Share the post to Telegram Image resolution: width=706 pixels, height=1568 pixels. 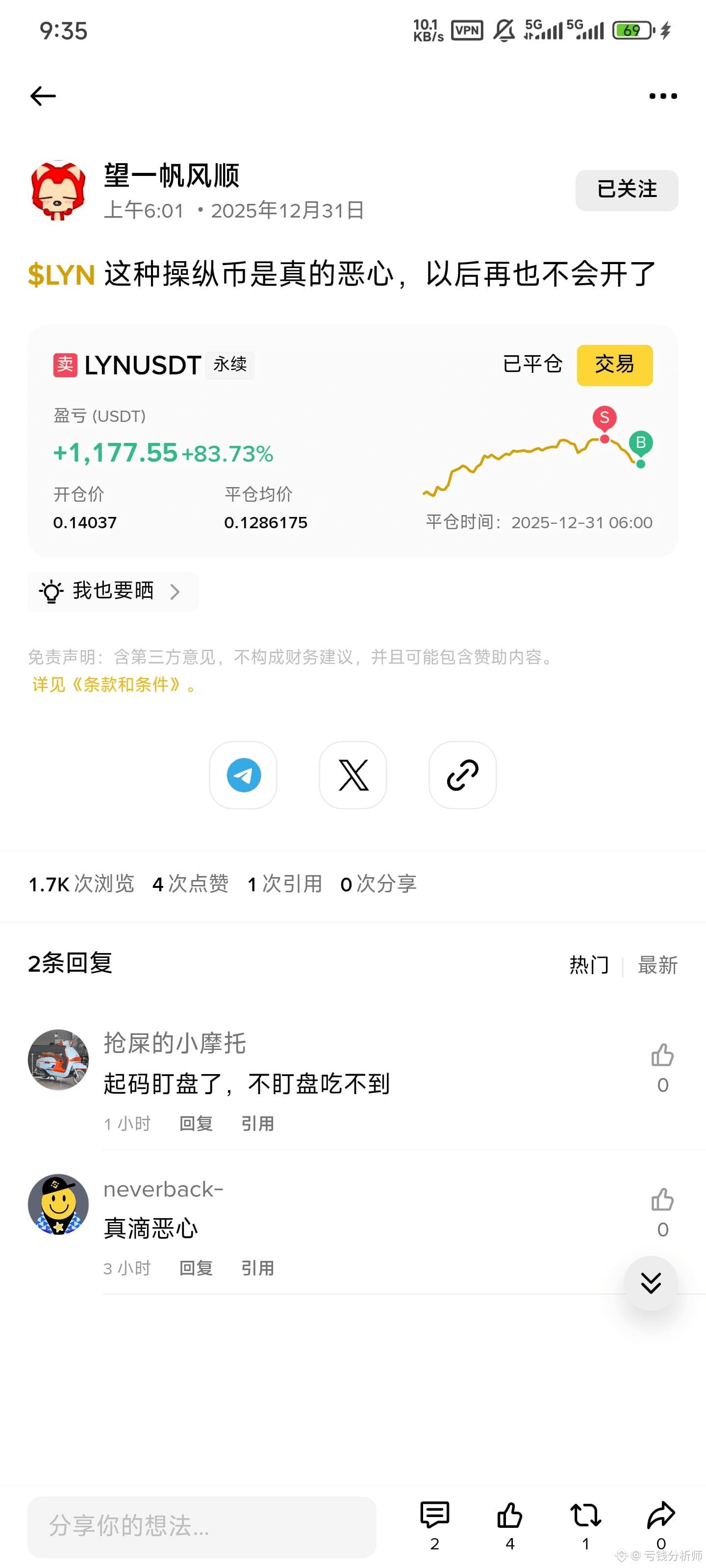coord(243,774)
